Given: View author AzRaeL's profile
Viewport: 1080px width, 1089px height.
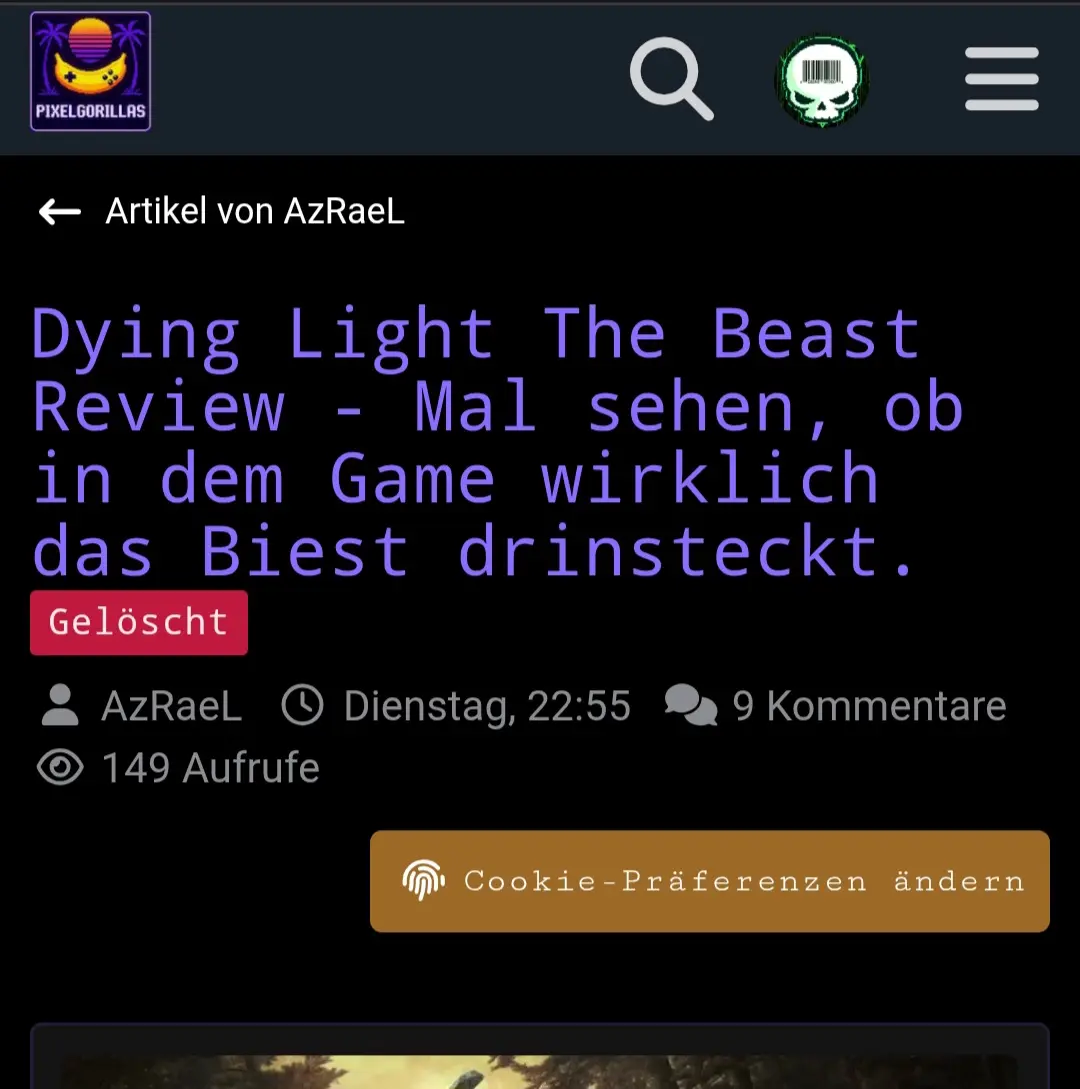Looking at the screenshot, I should 171,706.
